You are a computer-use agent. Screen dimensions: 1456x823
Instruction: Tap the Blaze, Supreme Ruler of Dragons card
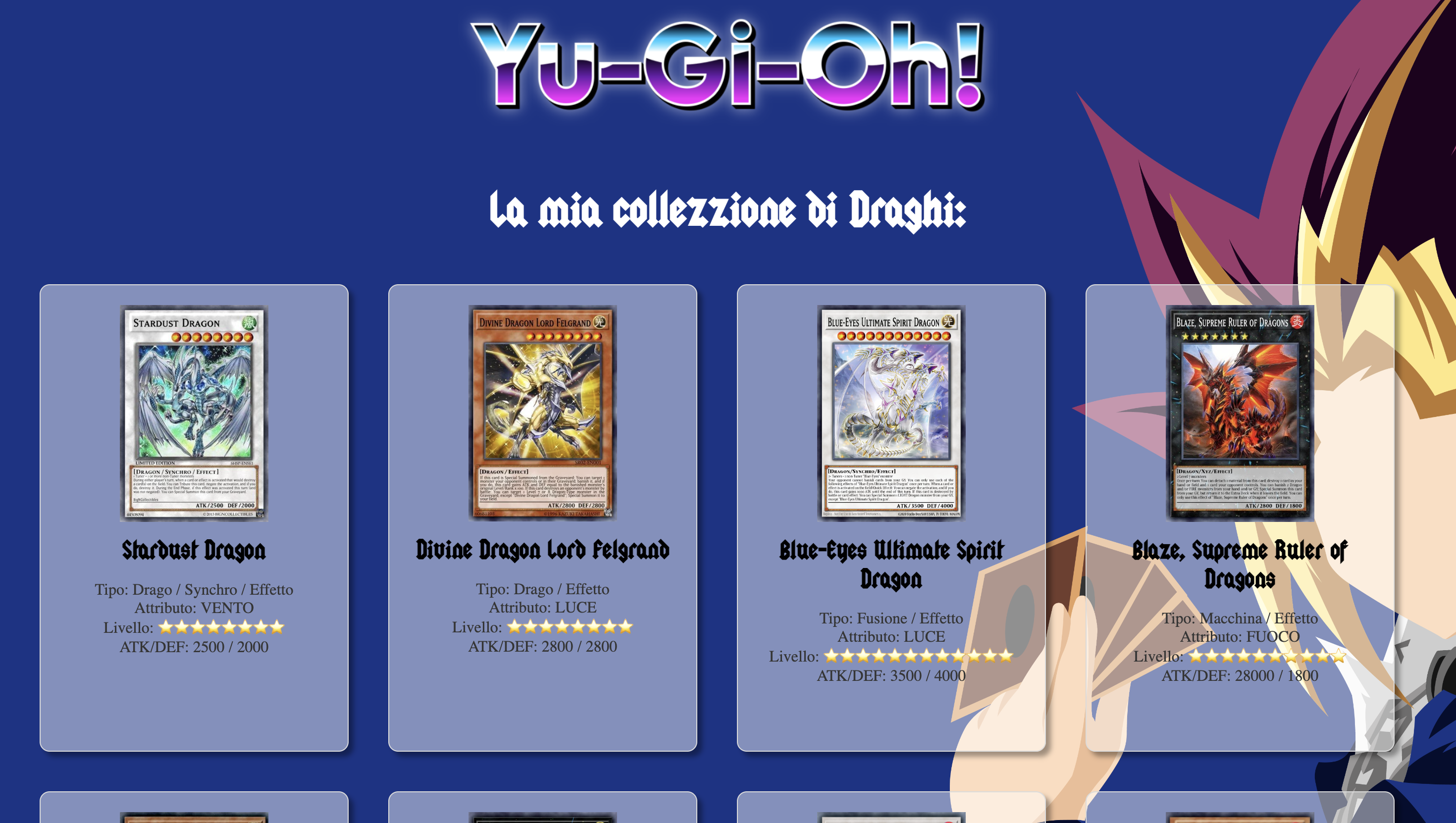tap(1239, 412)
